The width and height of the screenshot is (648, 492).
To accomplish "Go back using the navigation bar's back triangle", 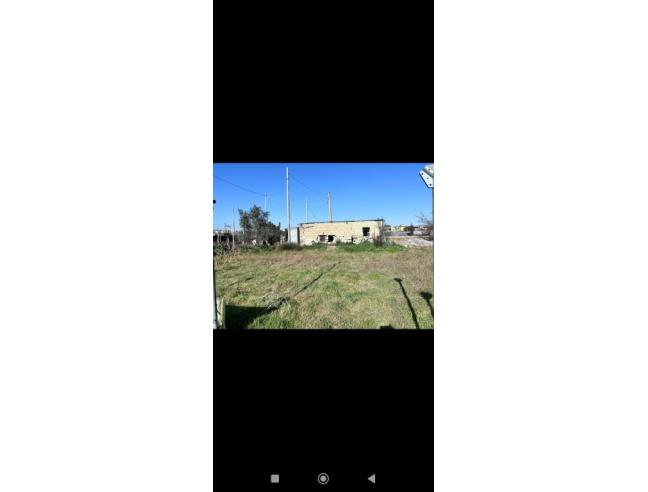I will click(x=371, y=479).
